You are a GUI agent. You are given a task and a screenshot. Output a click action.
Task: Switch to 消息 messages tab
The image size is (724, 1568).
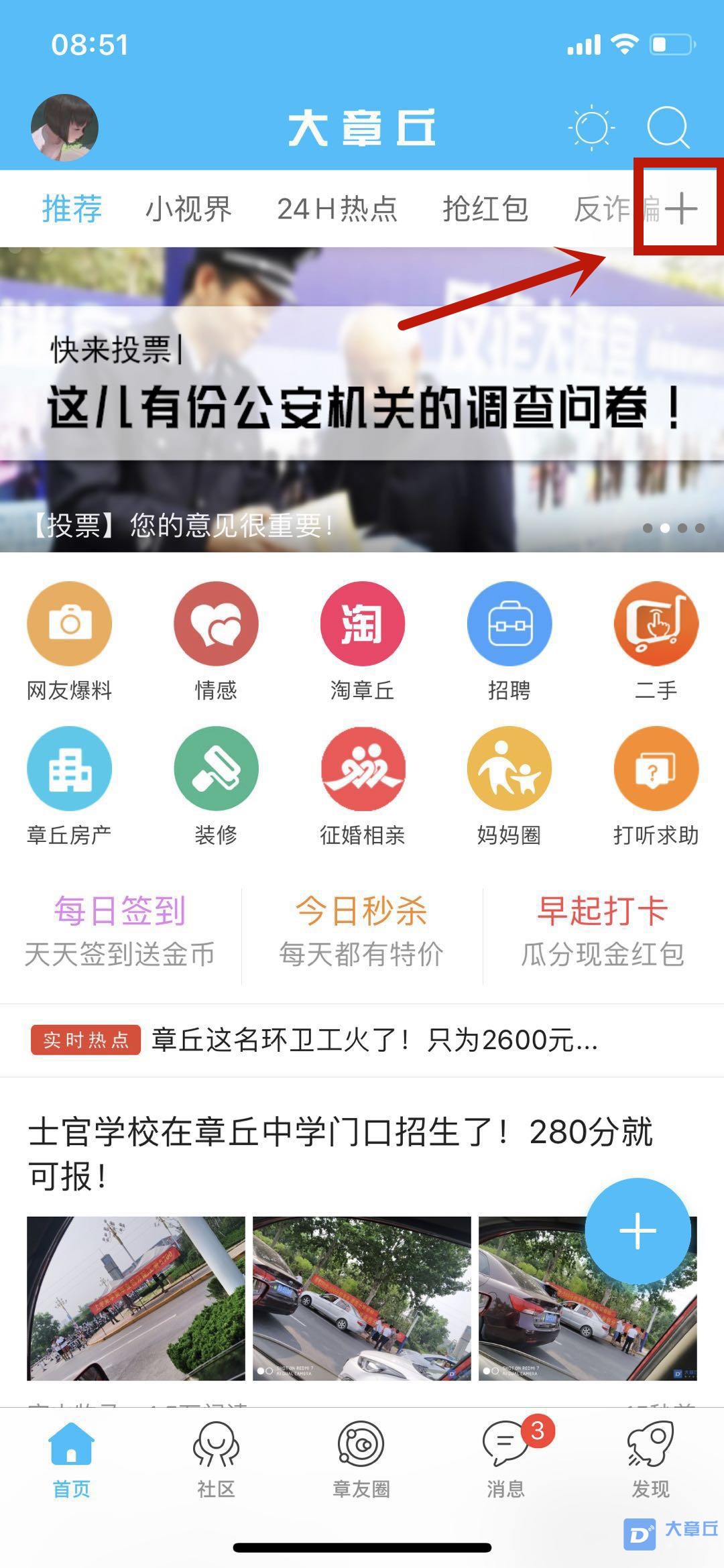pos(506,1459)
